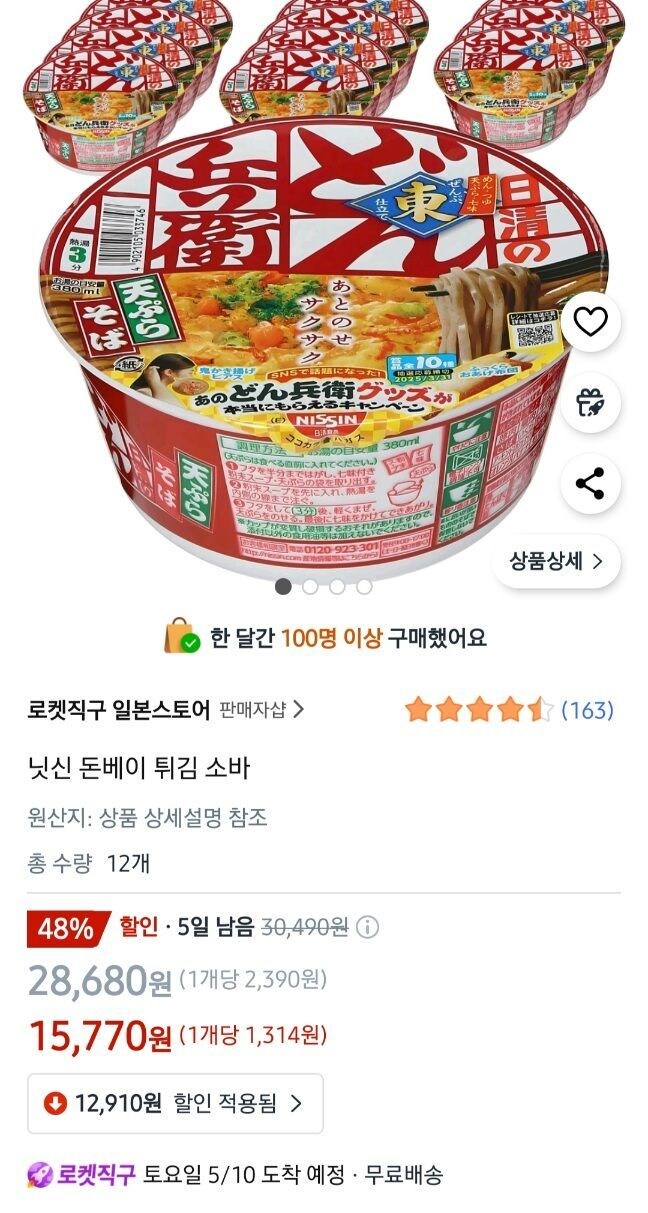The height and width of the screenshot is (1213, 648).
Task: Share this product
Action: pyautogui.click(x=591, y=484)
